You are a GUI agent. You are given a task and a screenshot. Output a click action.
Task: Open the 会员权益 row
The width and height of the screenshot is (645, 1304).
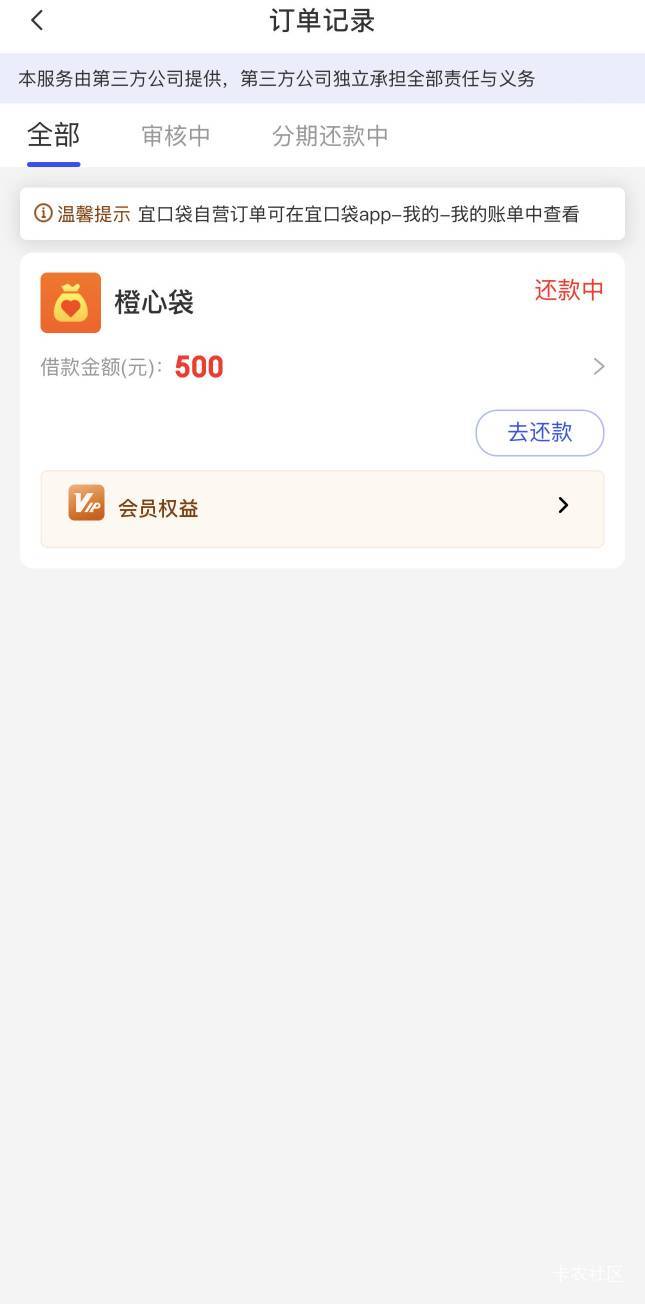(322, 508)
